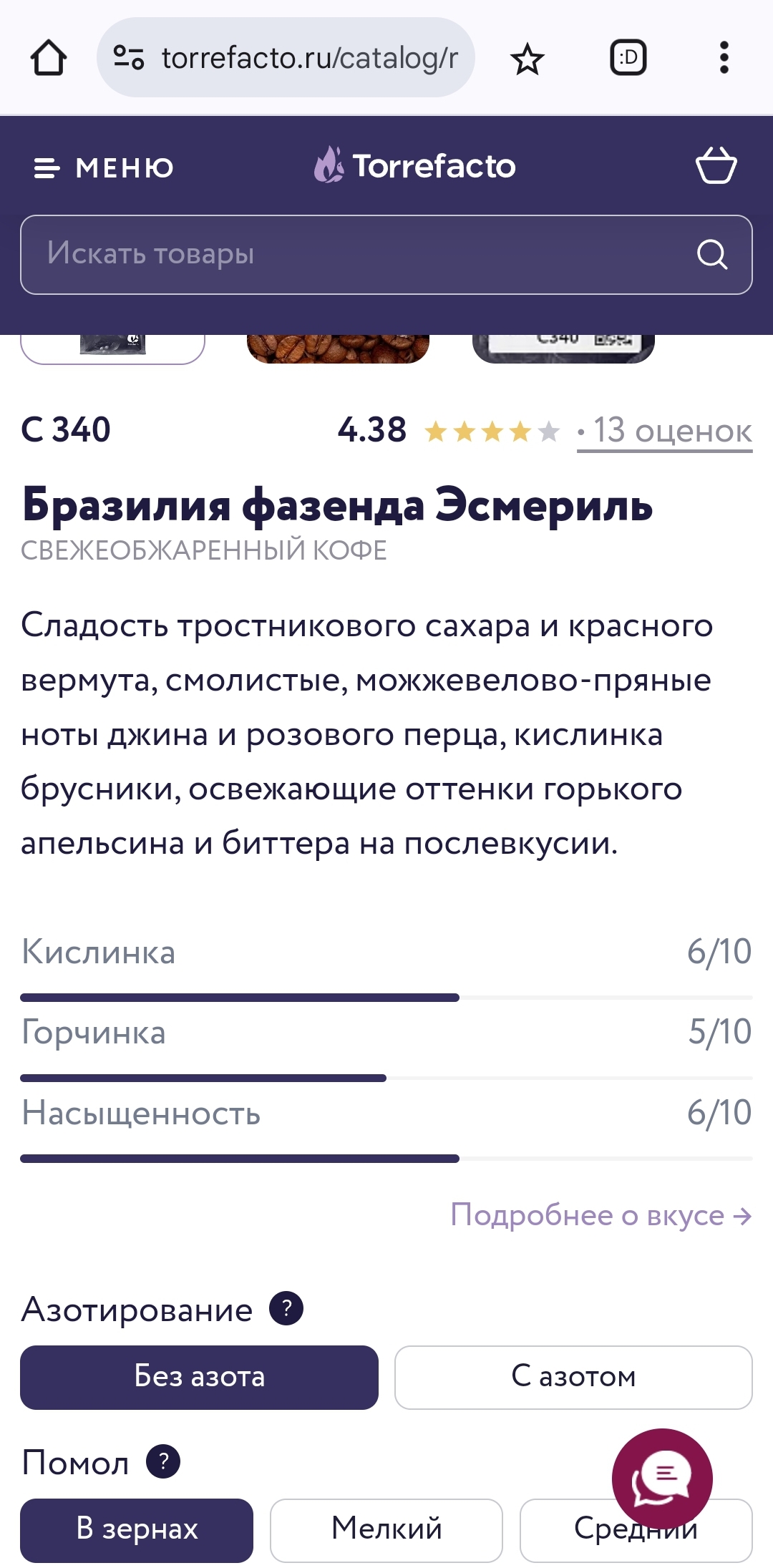This screenshot has width=773, height=1568.
Task: Go to the browser home page
Action: click(49, 58)
